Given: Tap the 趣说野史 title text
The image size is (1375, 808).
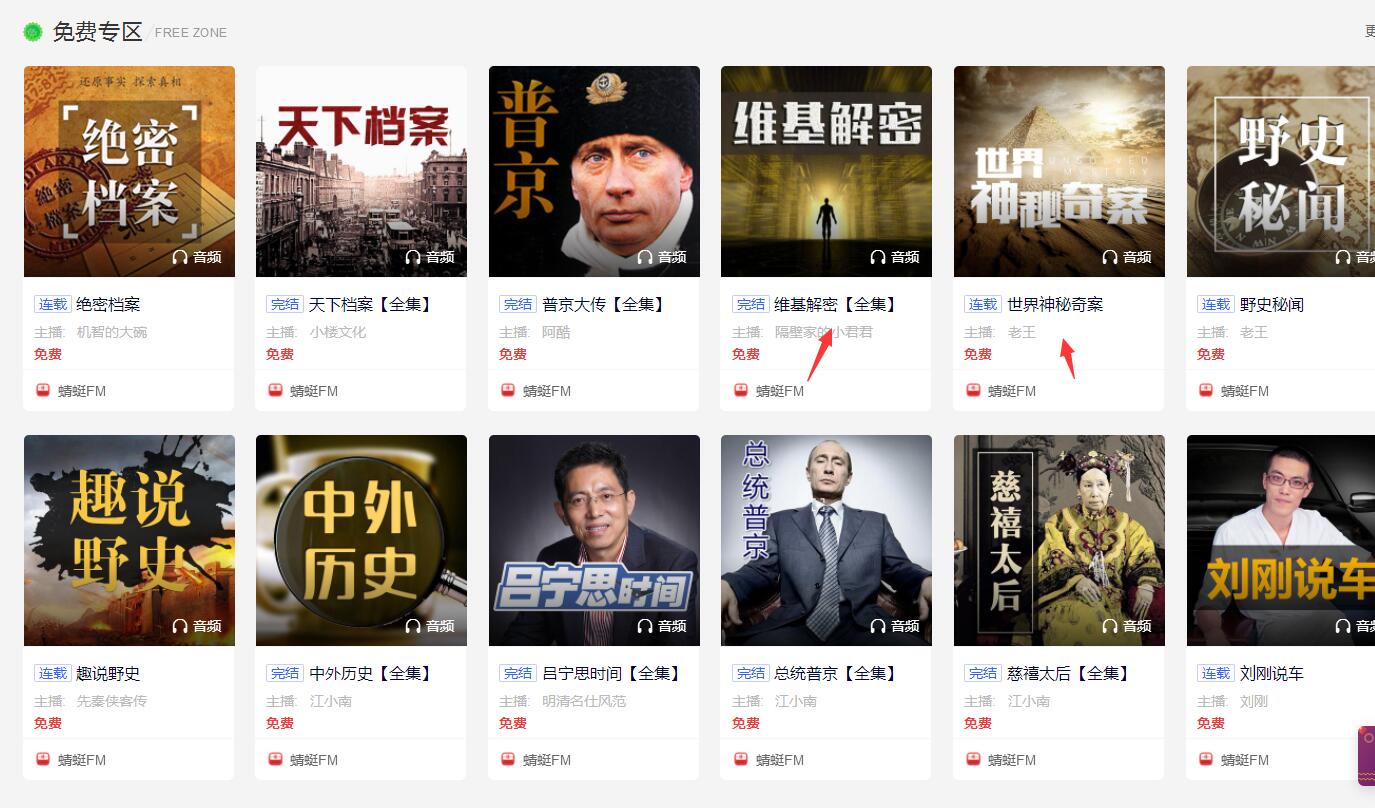Looking at the screenshot, I should [x=108, y=673].
